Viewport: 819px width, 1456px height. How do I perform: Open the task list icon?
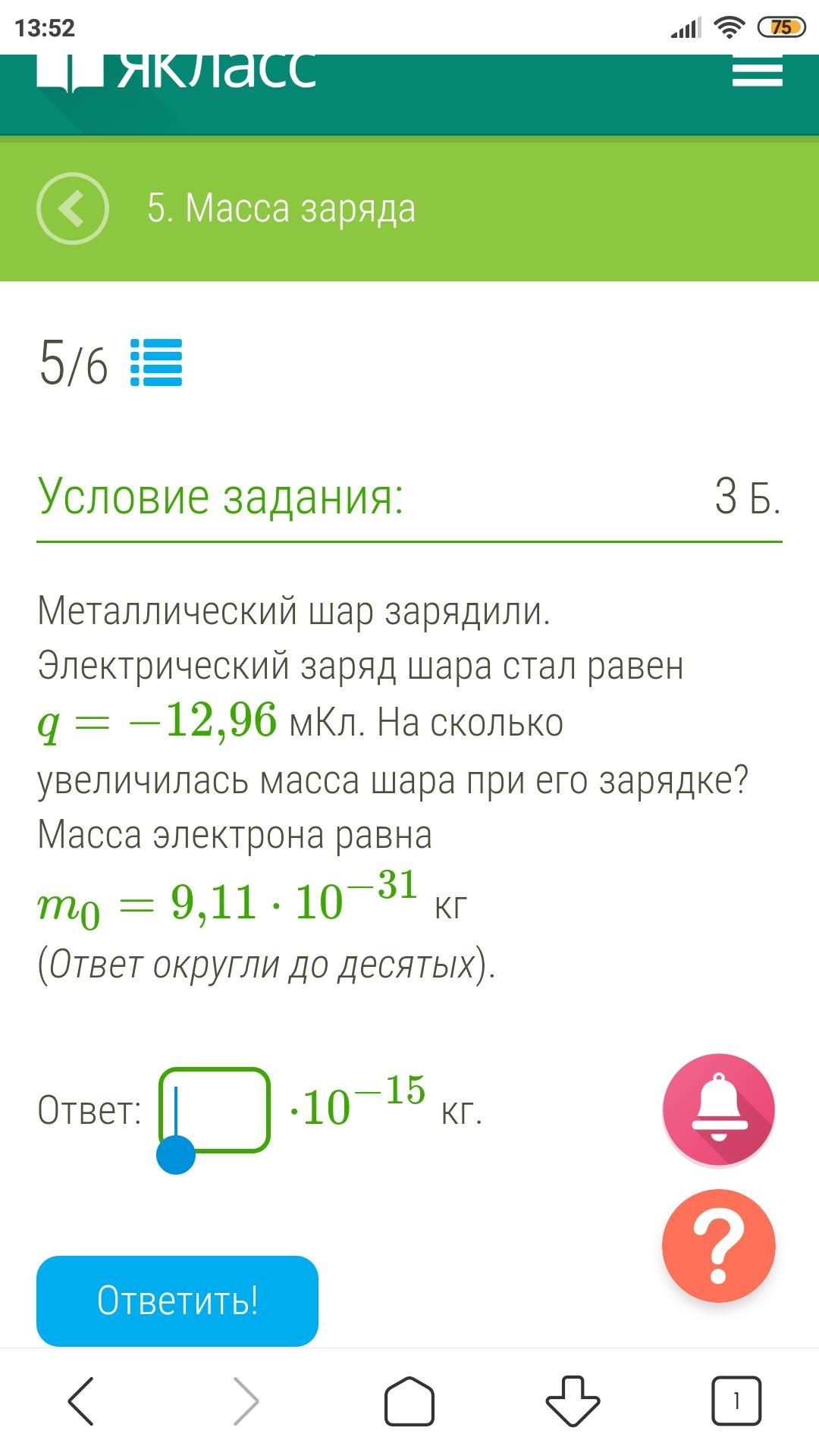pyautogui.click(x=156, y=362)
